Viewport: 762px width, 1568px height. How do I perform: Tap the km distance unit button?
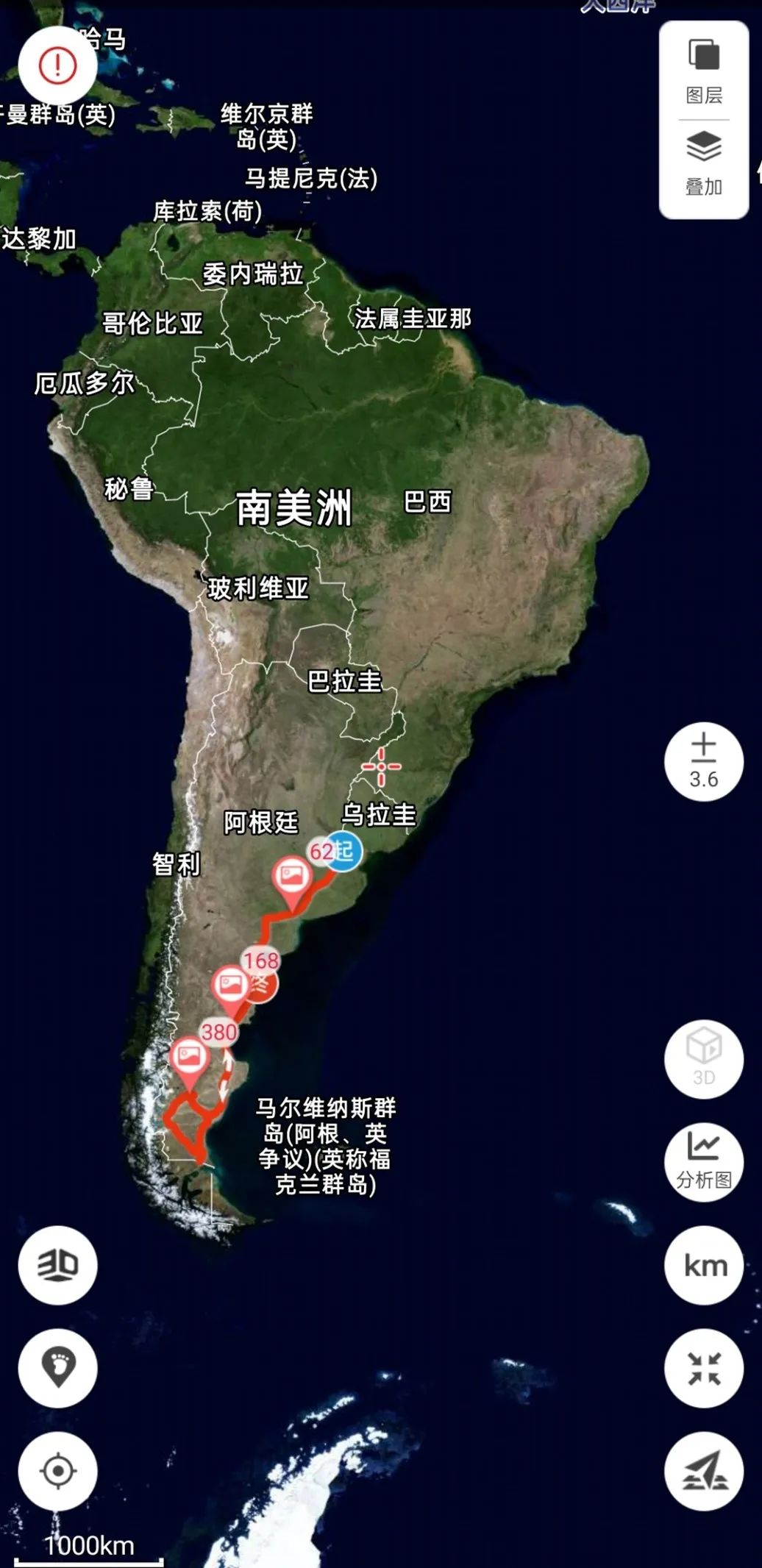click(x=704, y=1265)
